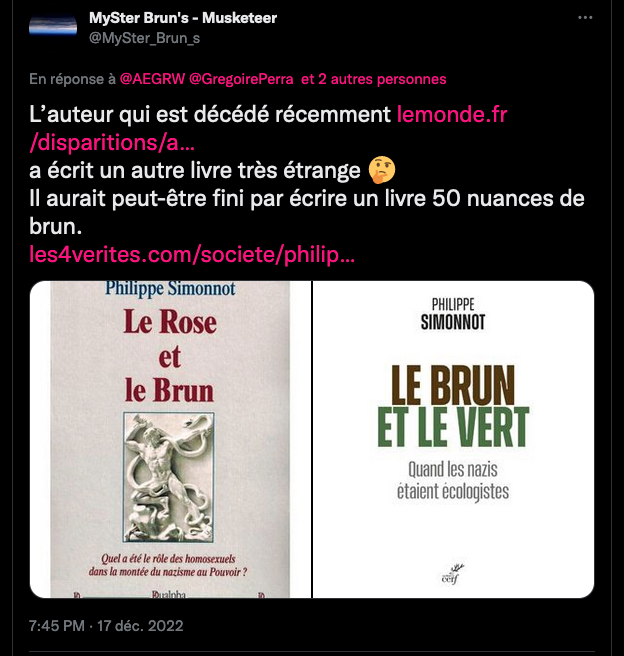Image resolution: width=624 pixels, height=656 pixels.
Task: Open the @MySter_Brun_s handle
Action: pos(146,37)
